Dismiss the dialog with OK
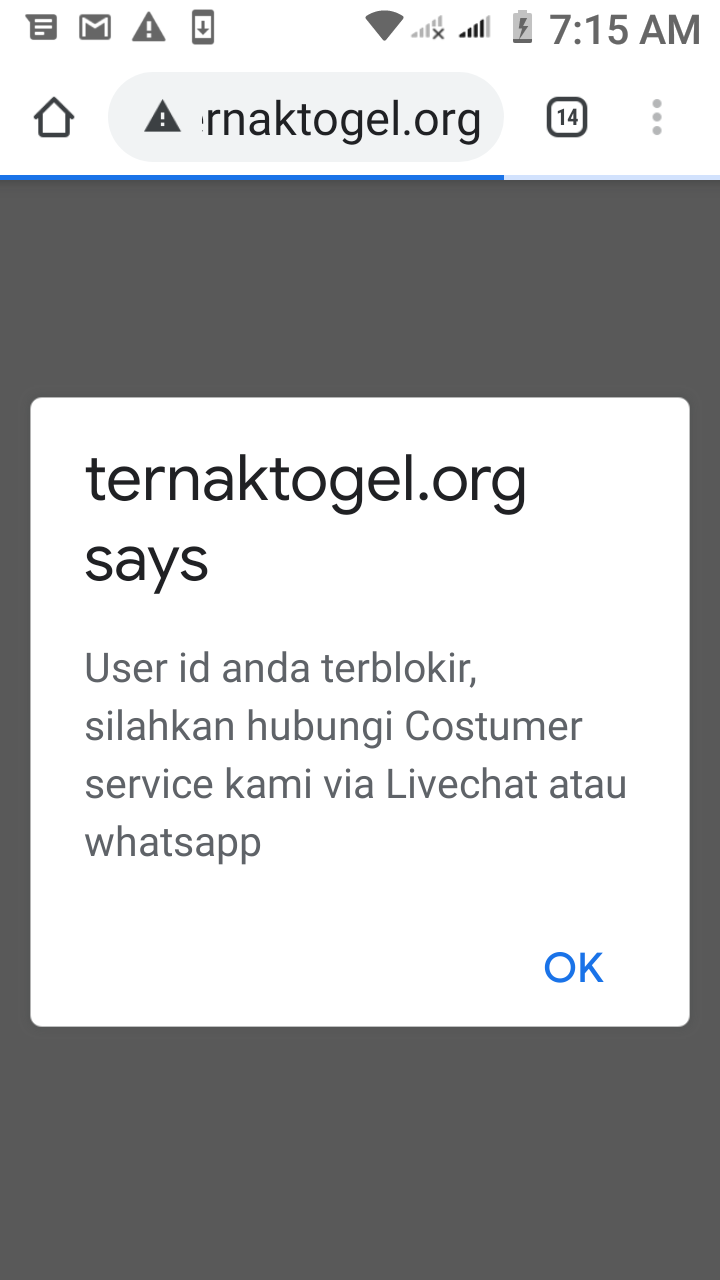 click(x=573, y=967)
